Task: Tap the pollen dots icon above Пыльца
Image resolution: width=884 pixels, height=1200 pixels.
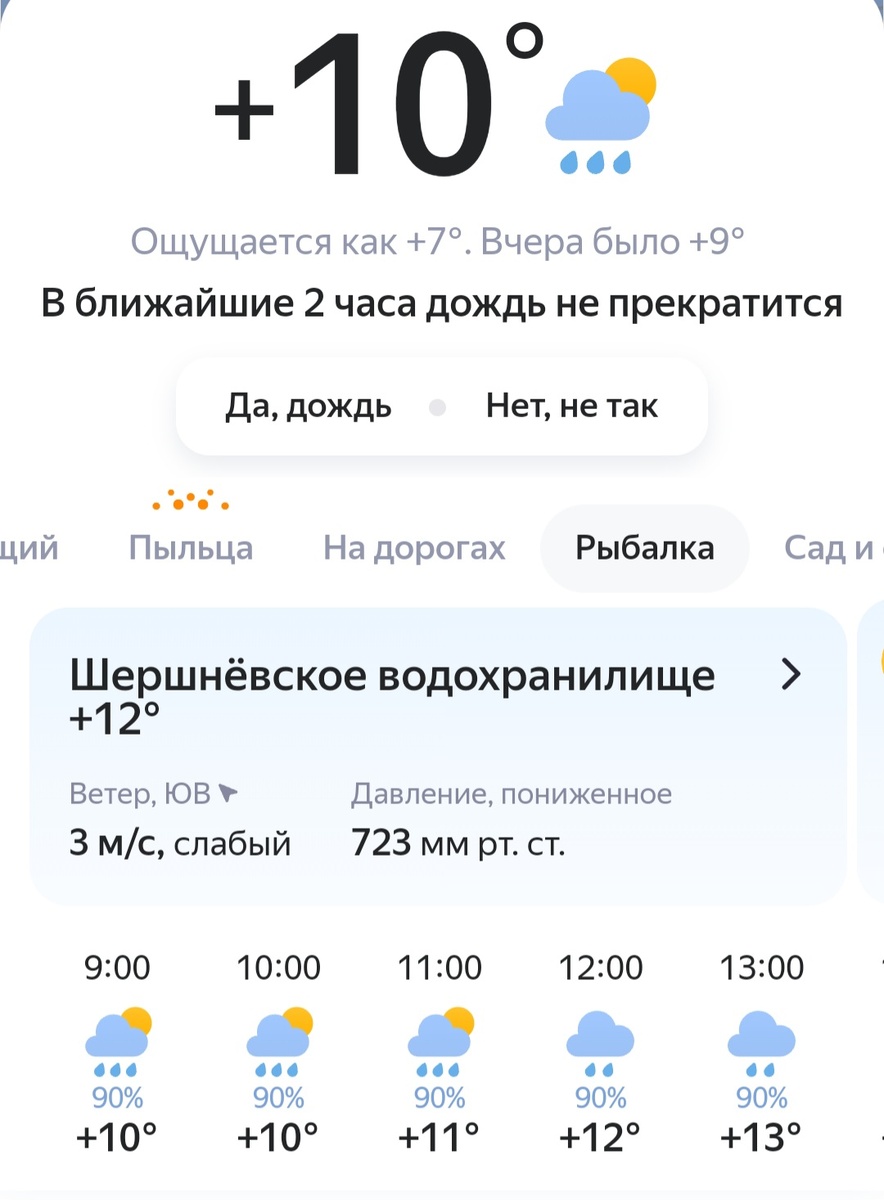Action: tap(190, 500)
